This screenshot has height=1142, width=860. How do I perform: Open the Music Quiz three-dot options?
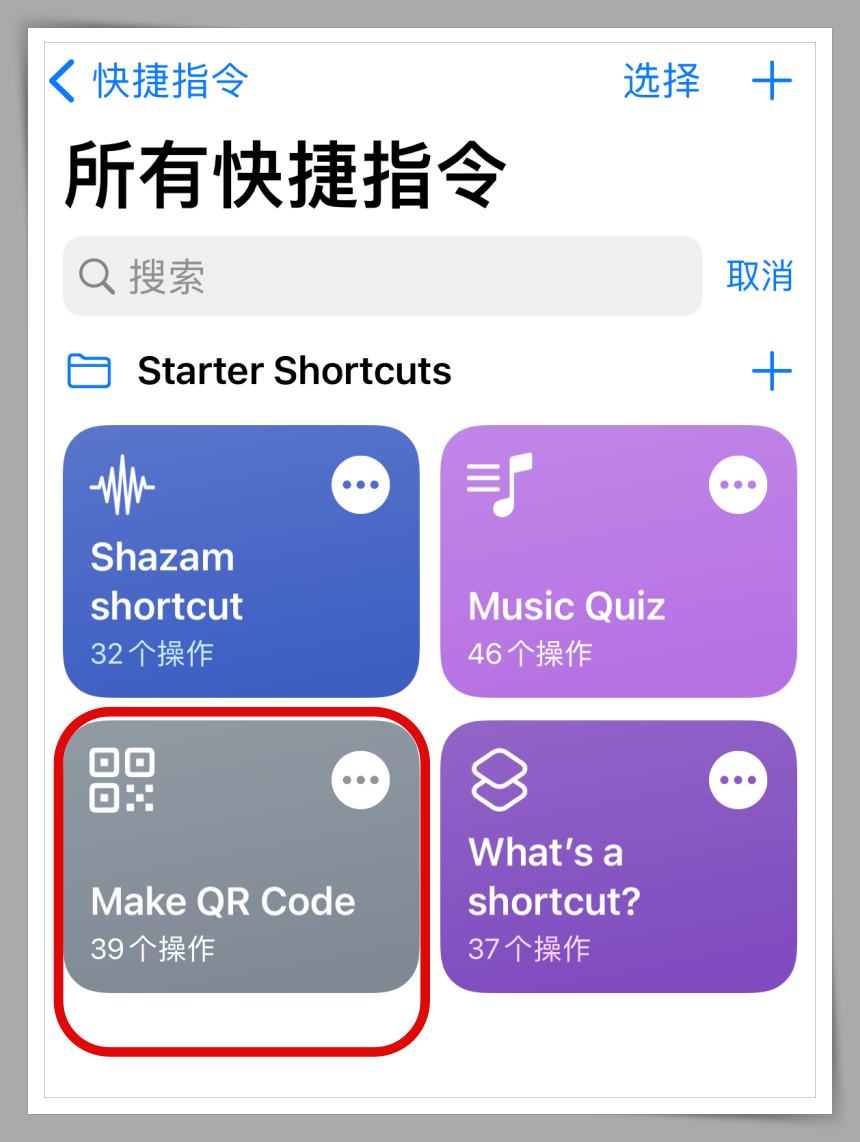(x=738, y=485)
